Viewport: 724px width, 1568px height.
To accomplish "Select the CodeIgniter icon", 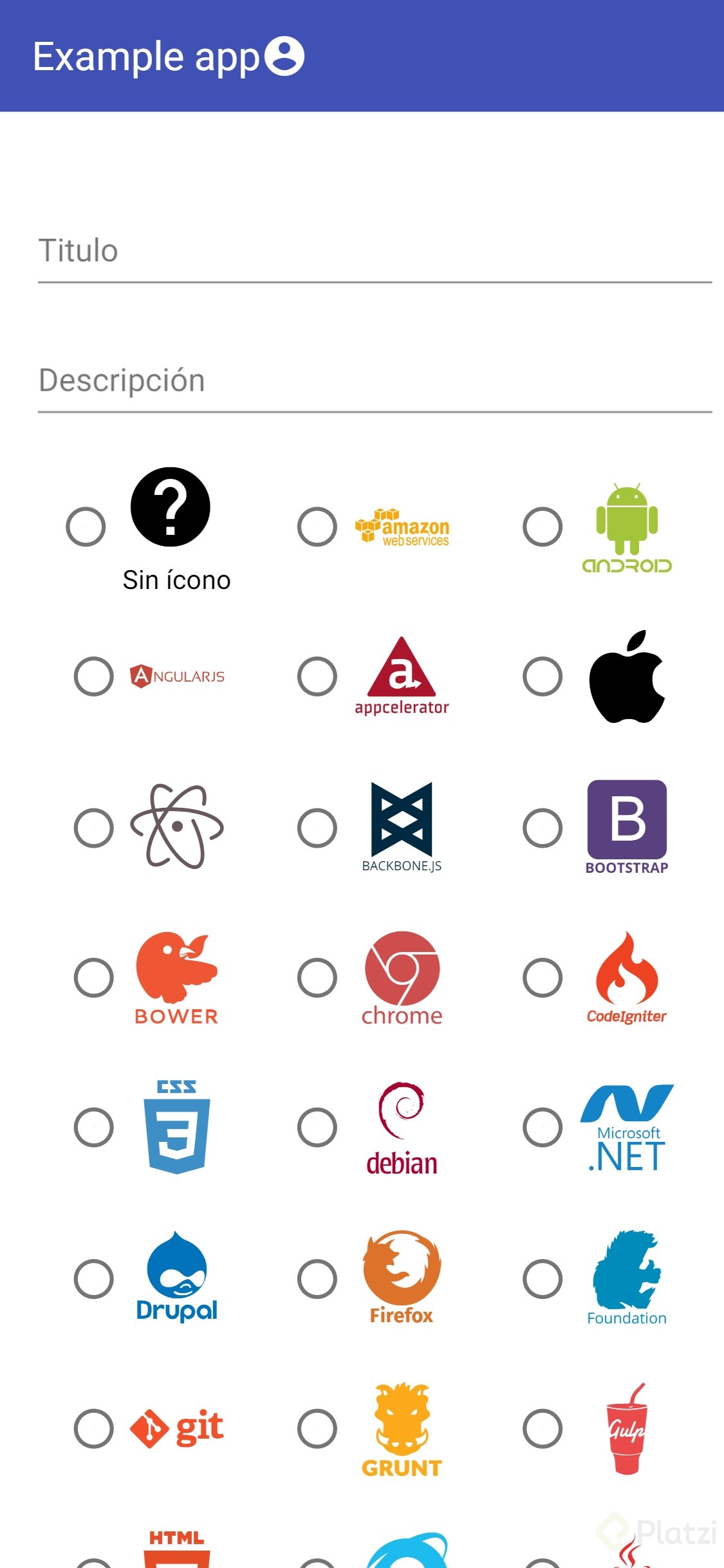I will click(542, 978).
